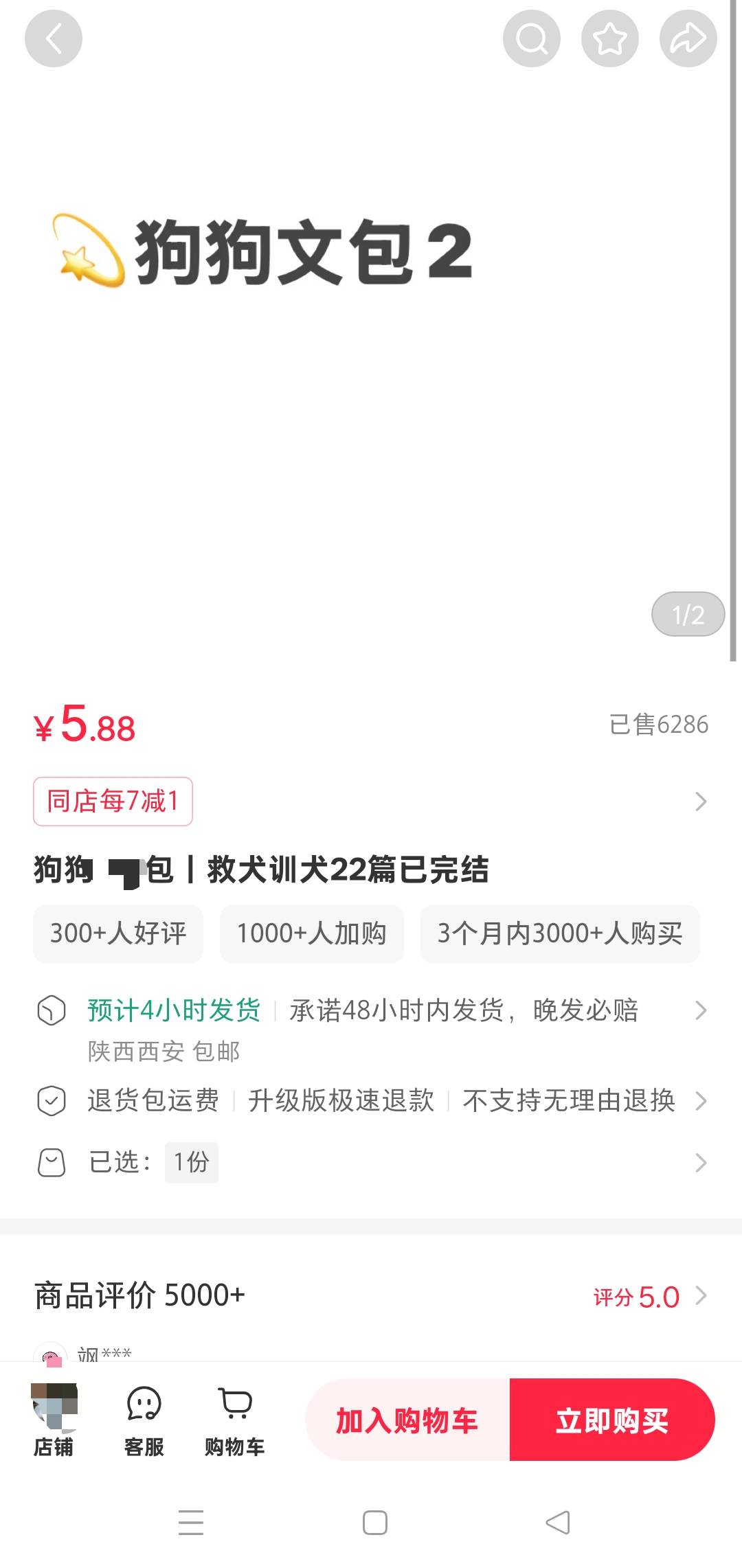The height and width of the screenshot is (1568, 742).
Task: Tap the share icon in top corner
Action: point(688,38)
